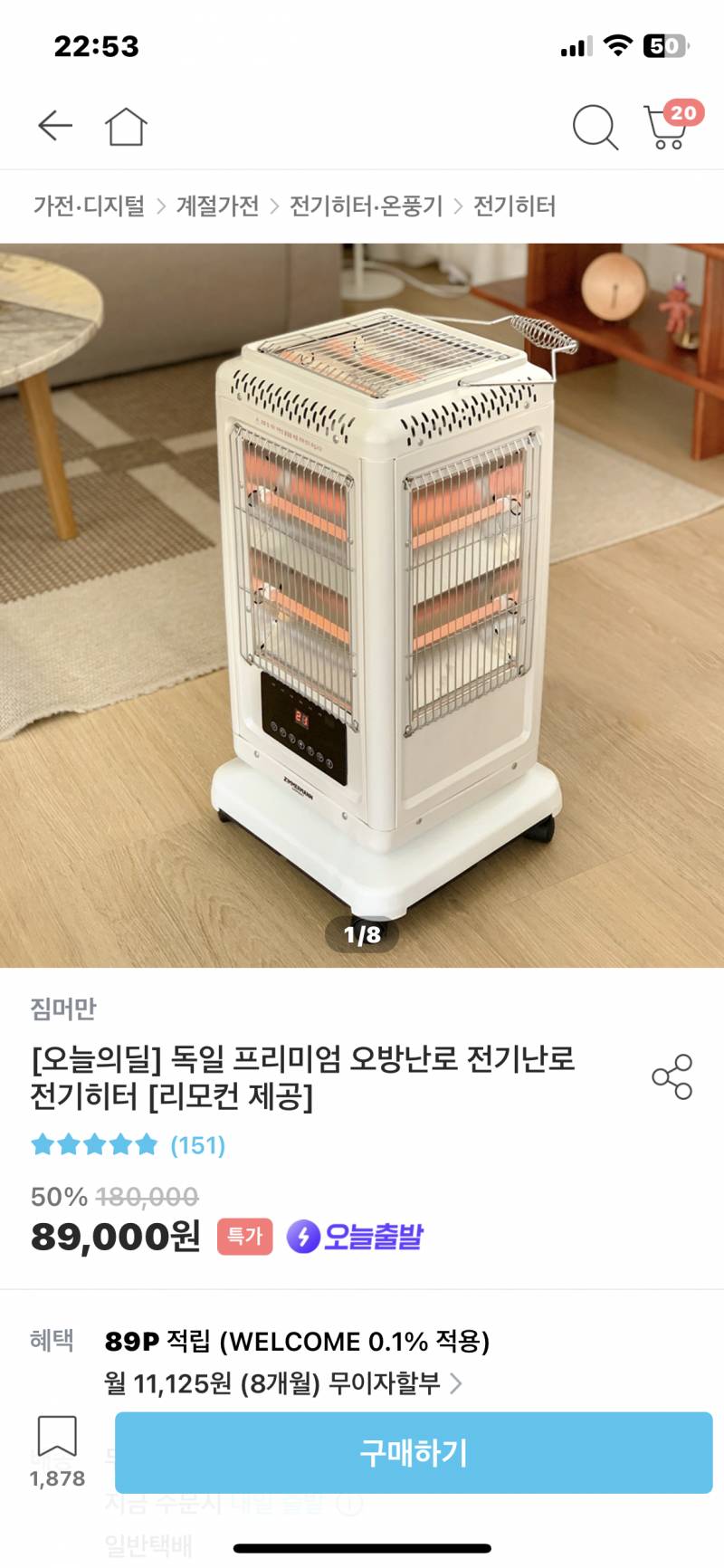The width and height of the screenshot is (724, 1568).
Task: Tap the fifth star in the rating
Action: (145, 1144)
